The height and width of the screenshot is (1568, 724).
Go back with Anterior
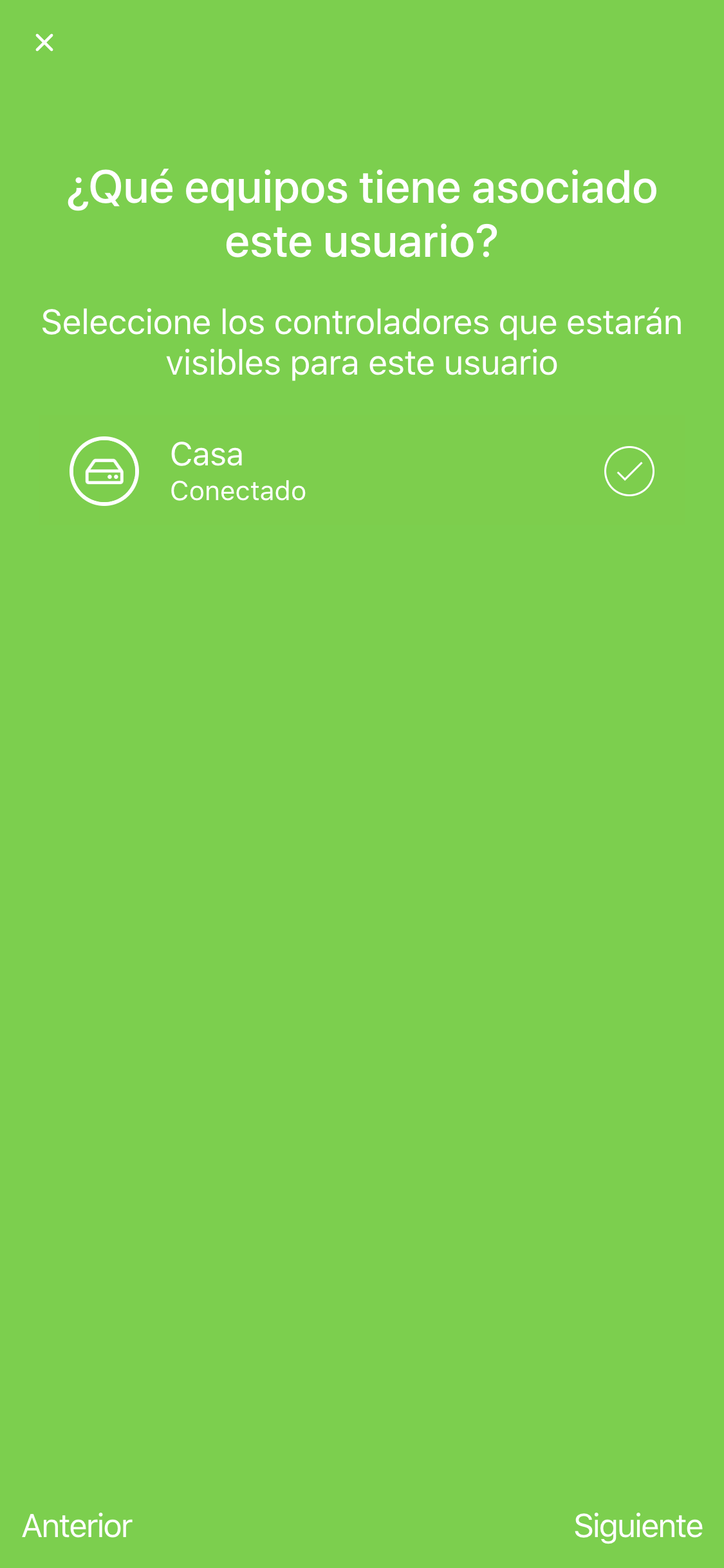[77, 1526]
